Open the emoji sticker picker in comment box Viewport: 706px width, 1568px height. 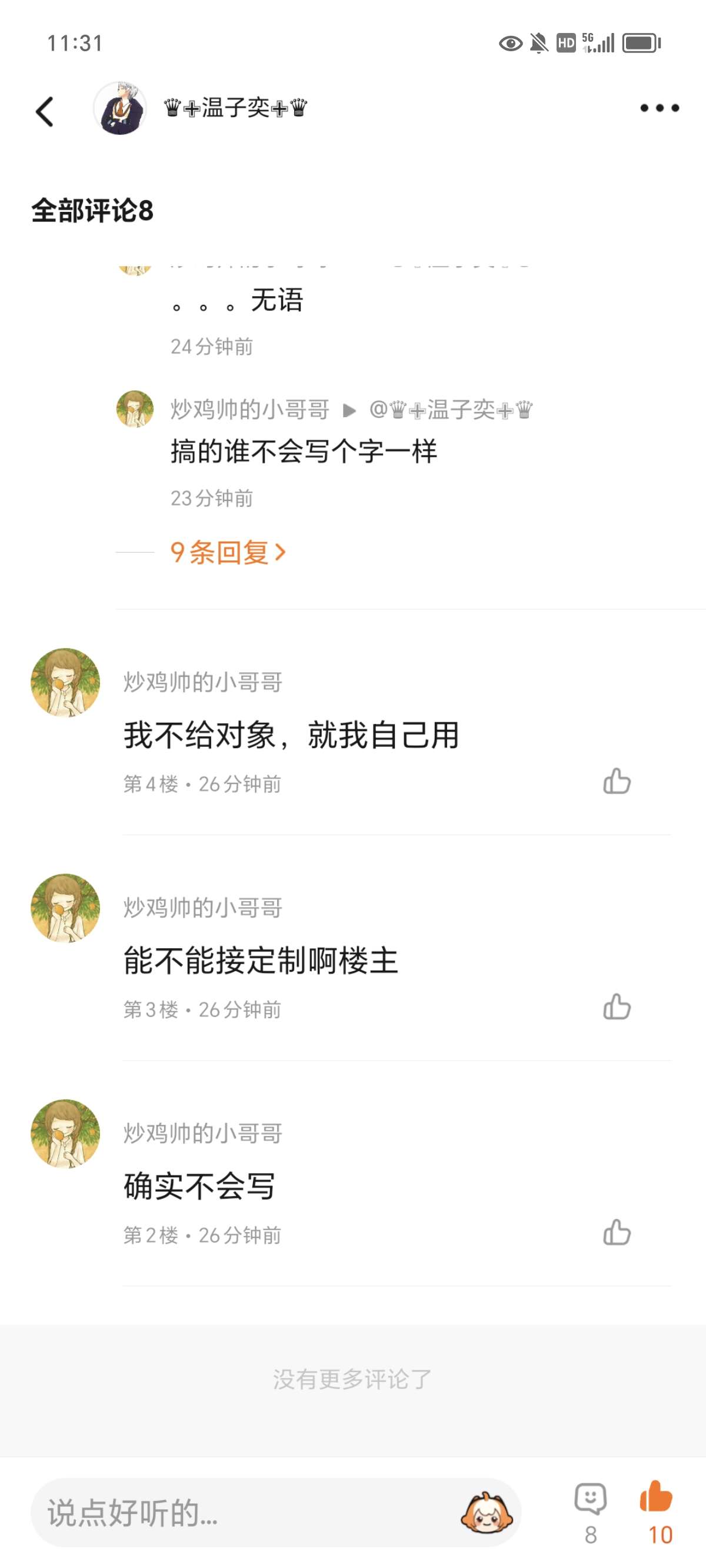[486, 1513]
